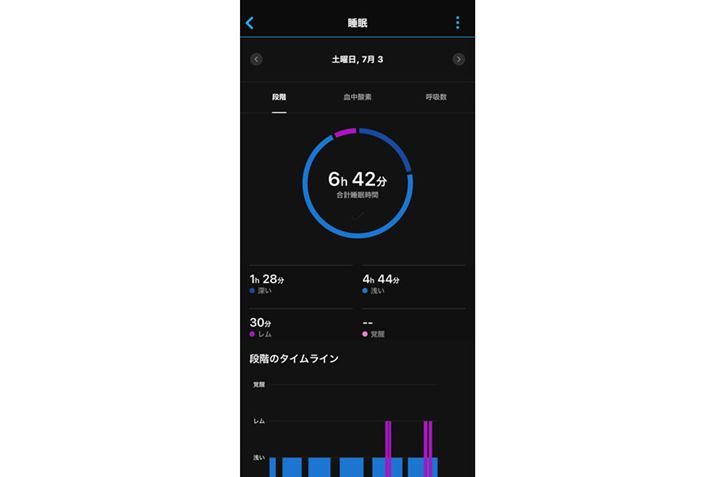Screen dimensions: 715x477
Task: Go to the next day's sleep
Action: (x=459, y=59)
